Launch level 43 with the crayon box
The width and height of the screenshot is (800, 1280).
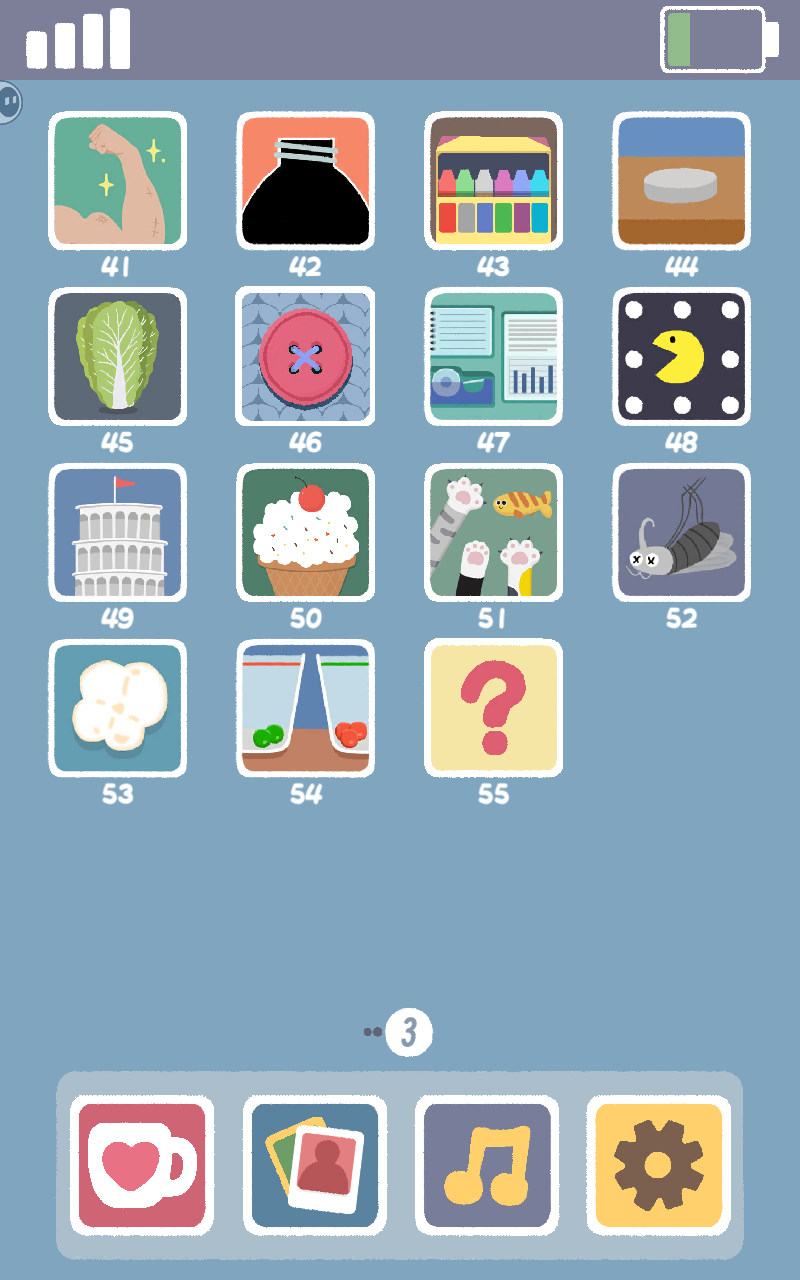[493, 181]
